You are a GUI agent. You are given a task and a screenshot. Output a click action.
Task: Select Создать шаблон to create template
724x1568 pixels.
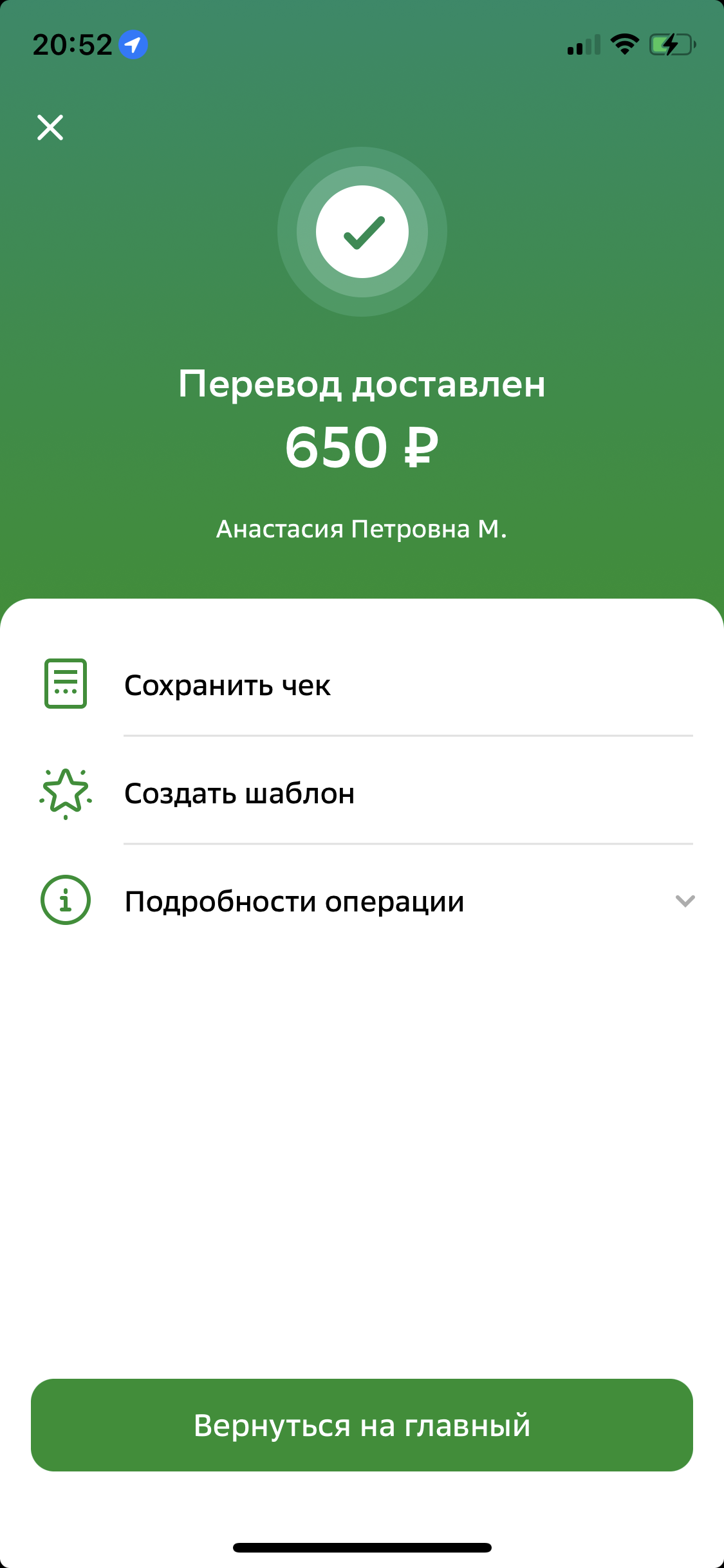tap(362, 793)
